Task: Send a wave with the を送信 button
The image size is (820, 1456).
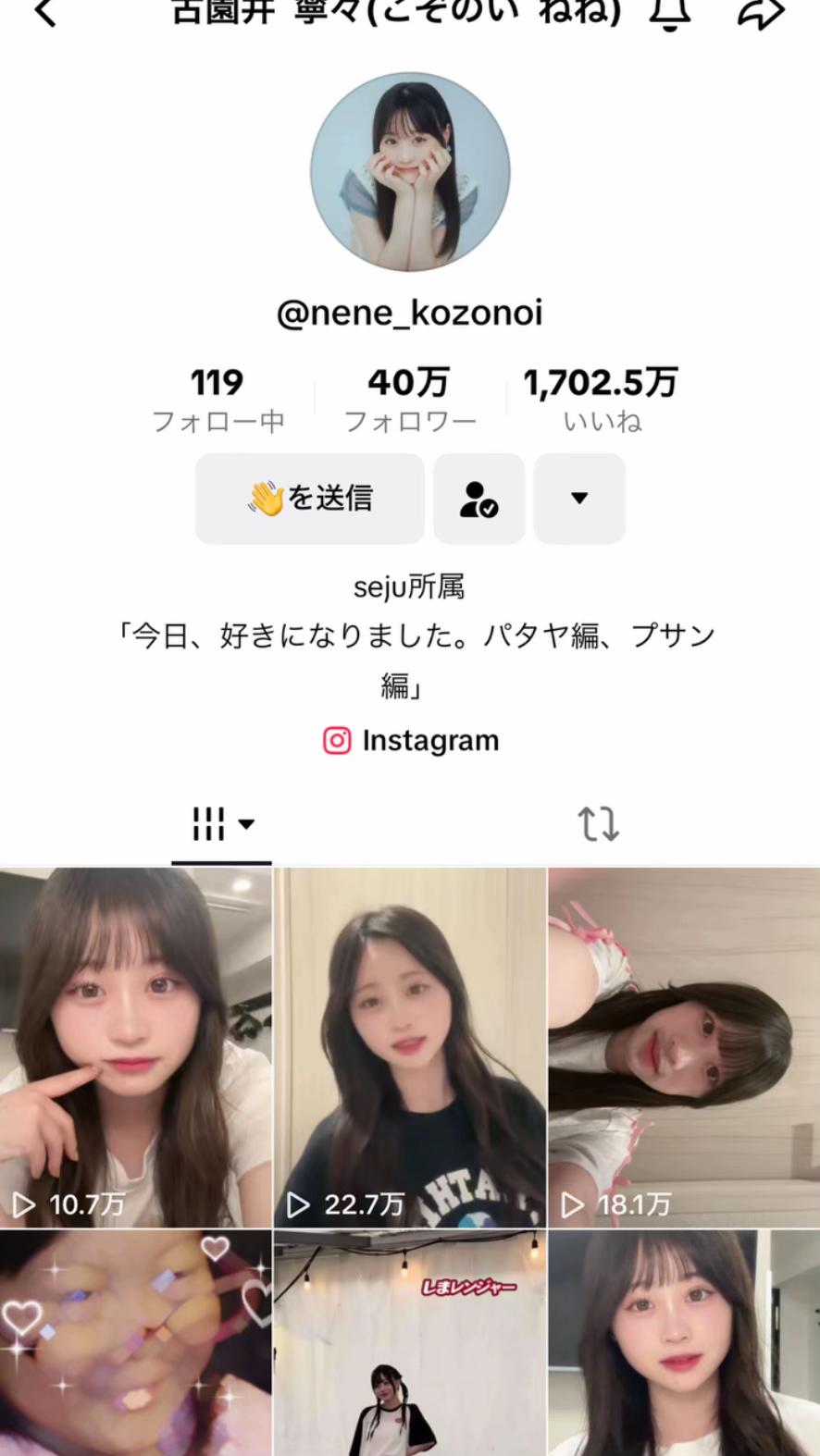Action: point(310,498)
